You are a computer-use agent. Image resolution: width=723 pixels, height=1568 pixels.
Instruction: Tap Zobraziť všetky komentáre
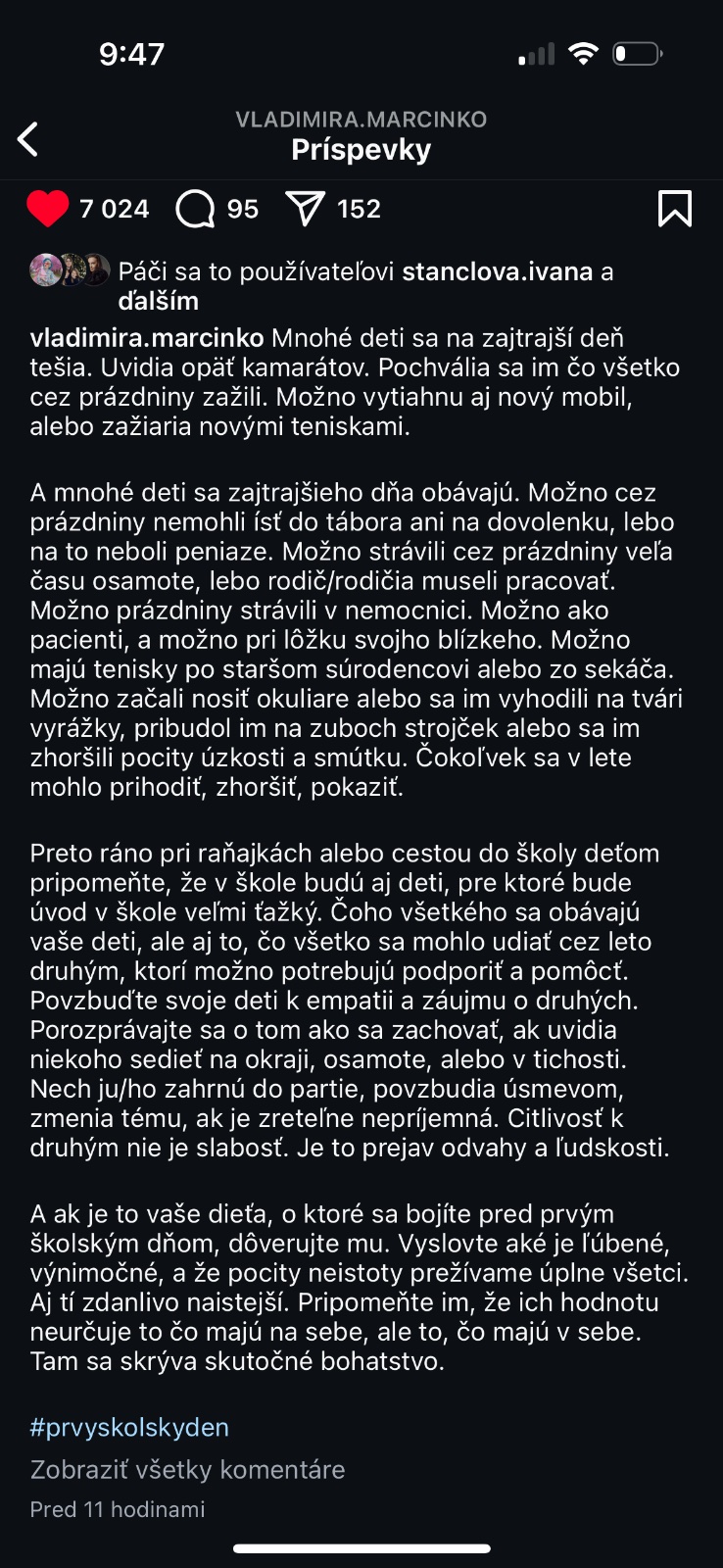point(187,1469)
